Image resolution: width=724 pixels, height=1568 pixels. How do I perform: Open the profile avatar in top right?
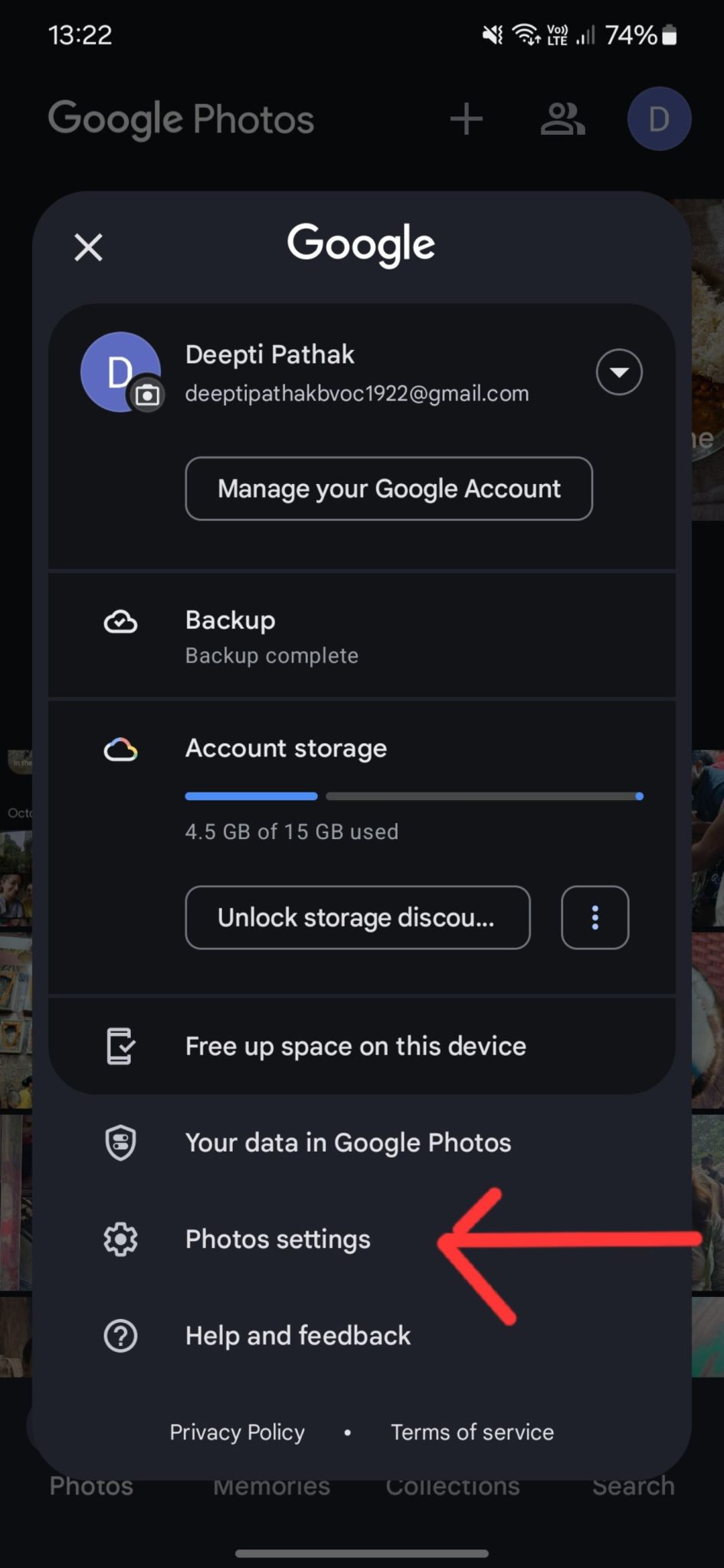tap(658, 119)
